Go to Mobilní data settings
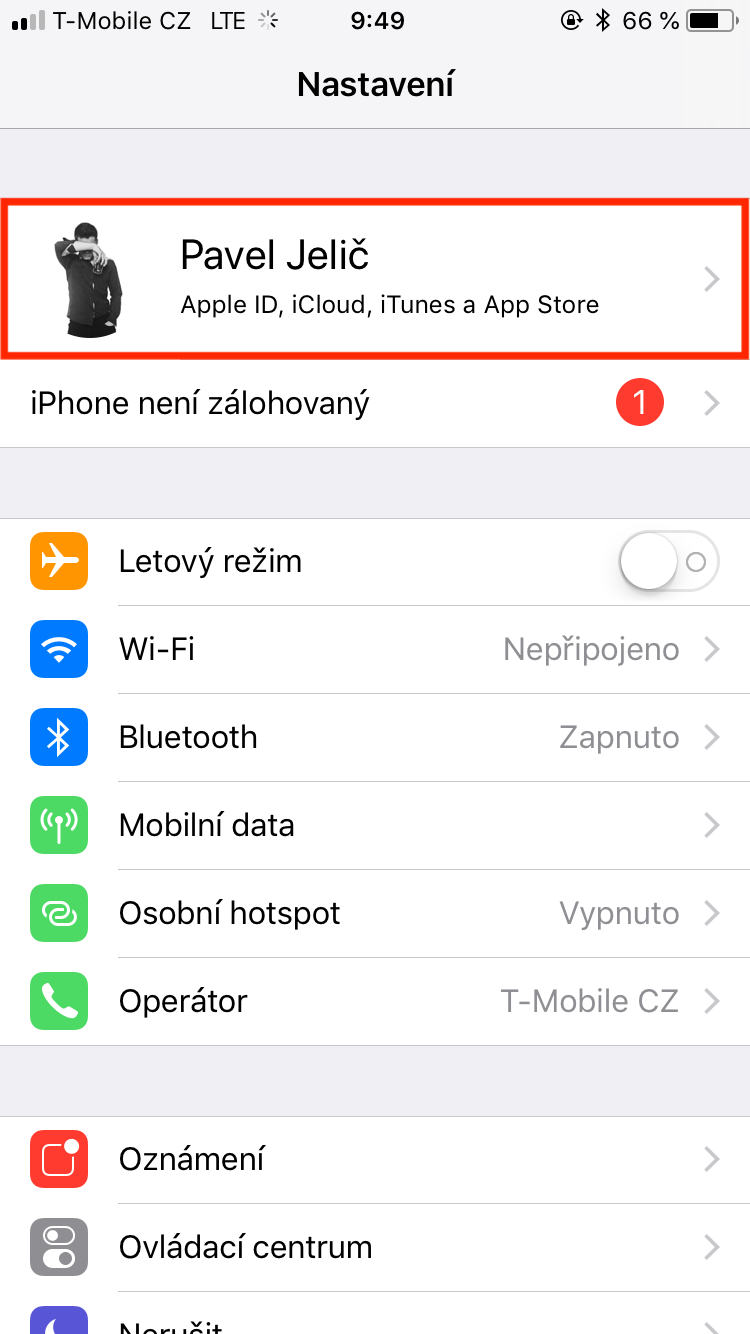750x1334 pixels. [x=375, y=826]
